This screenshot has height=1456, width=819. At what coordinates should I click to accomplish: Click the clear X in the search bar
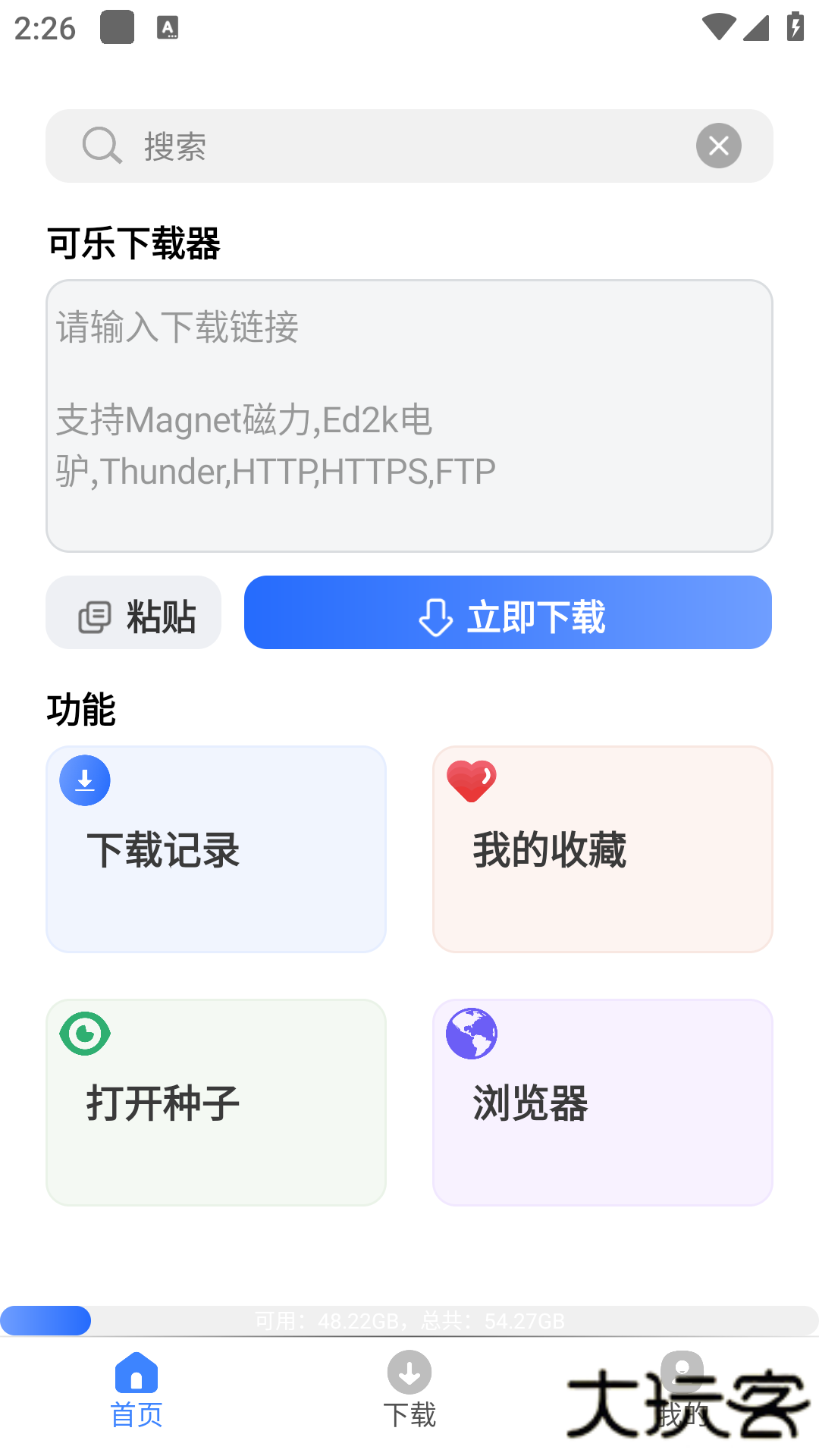tap(718, 146)
